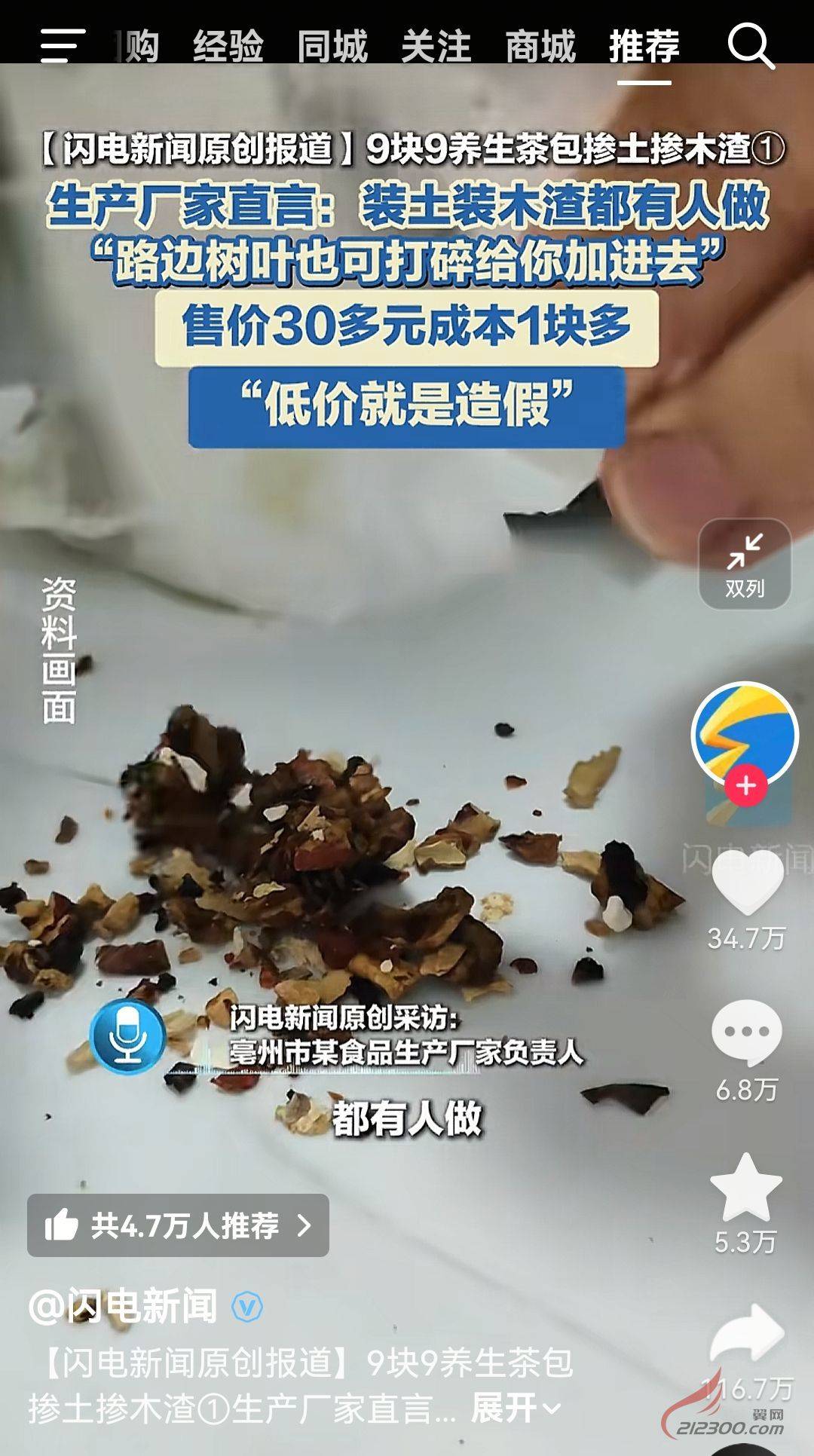Follow 闪电新闻 with the plus button

point(745,786)
